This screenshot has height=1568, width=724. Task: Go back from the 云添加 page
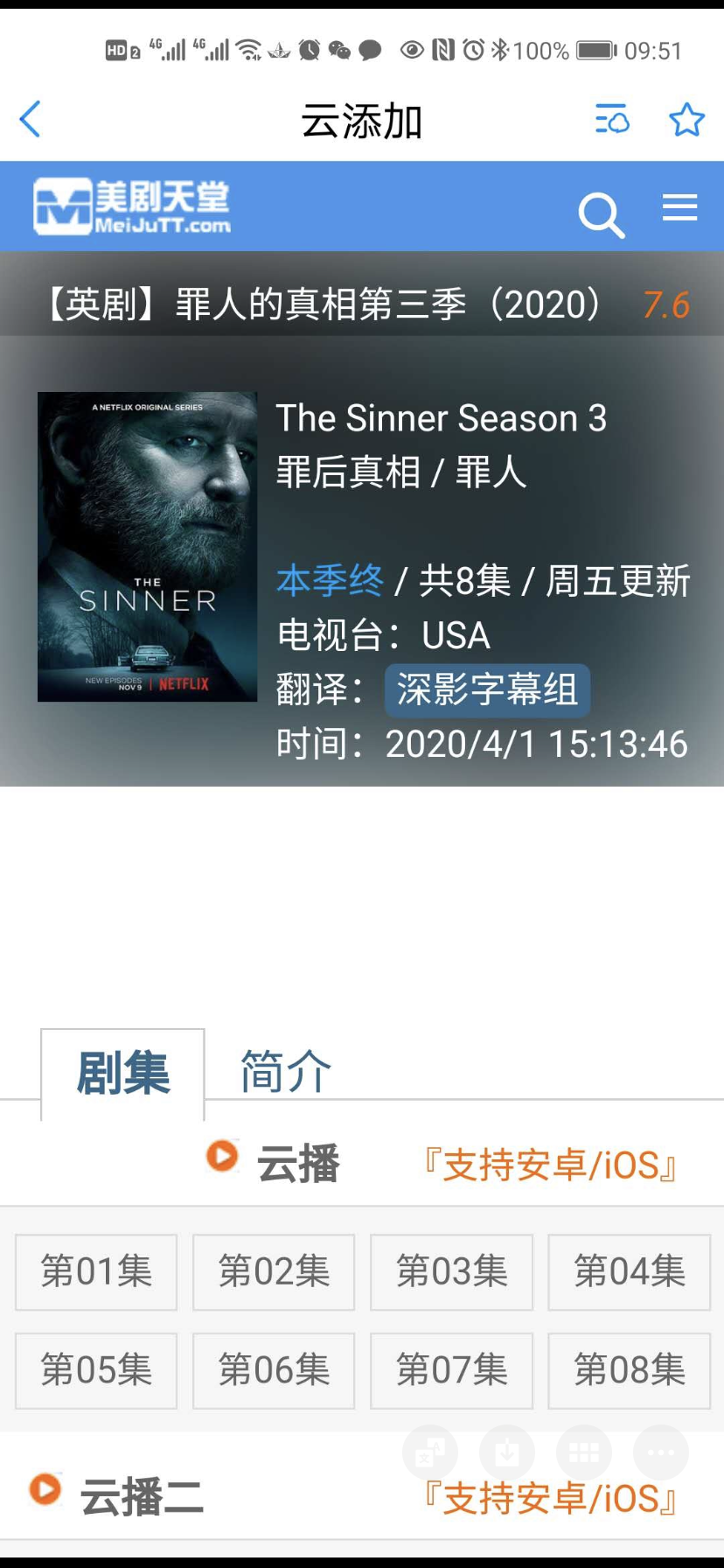coord(31,120)
